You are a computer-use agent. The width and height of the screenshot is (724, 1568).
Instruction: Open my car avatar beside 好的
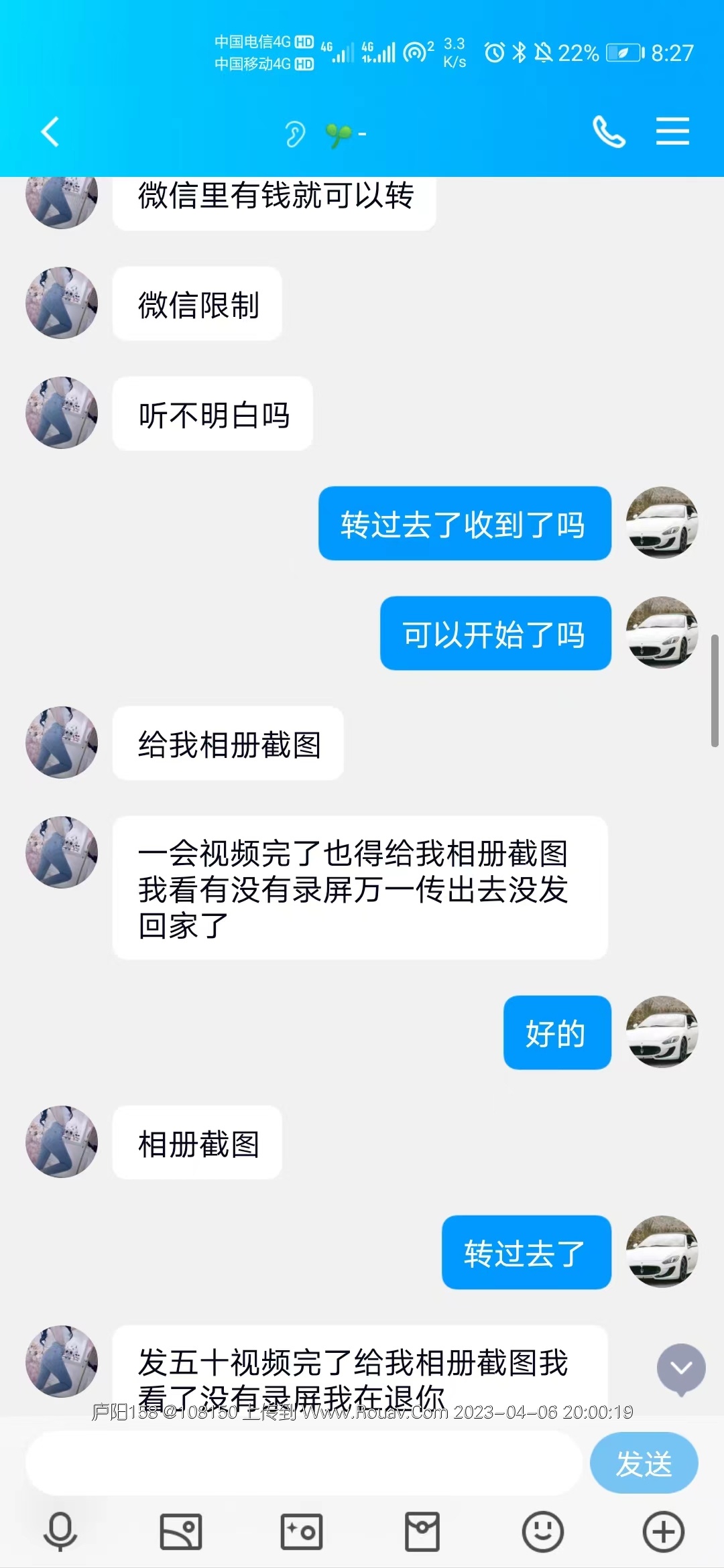pyautogui.click(x=662, y=1032)
